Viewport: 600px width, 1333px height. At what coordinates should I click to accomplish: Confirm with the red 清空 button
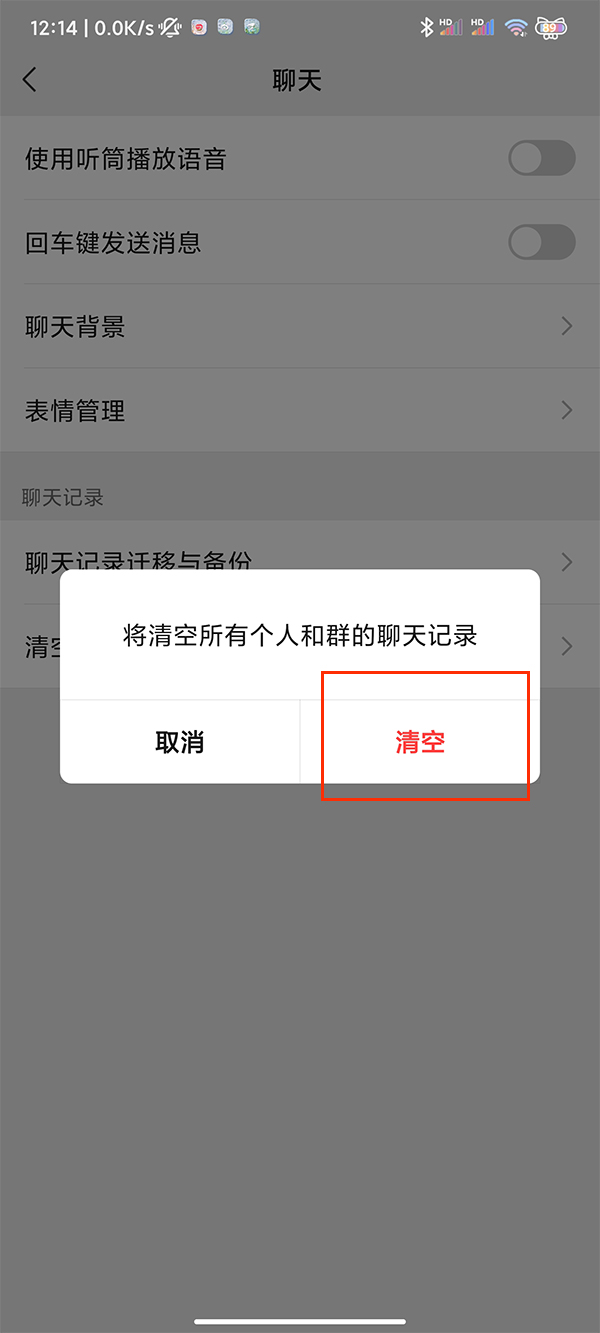point(420,742)
